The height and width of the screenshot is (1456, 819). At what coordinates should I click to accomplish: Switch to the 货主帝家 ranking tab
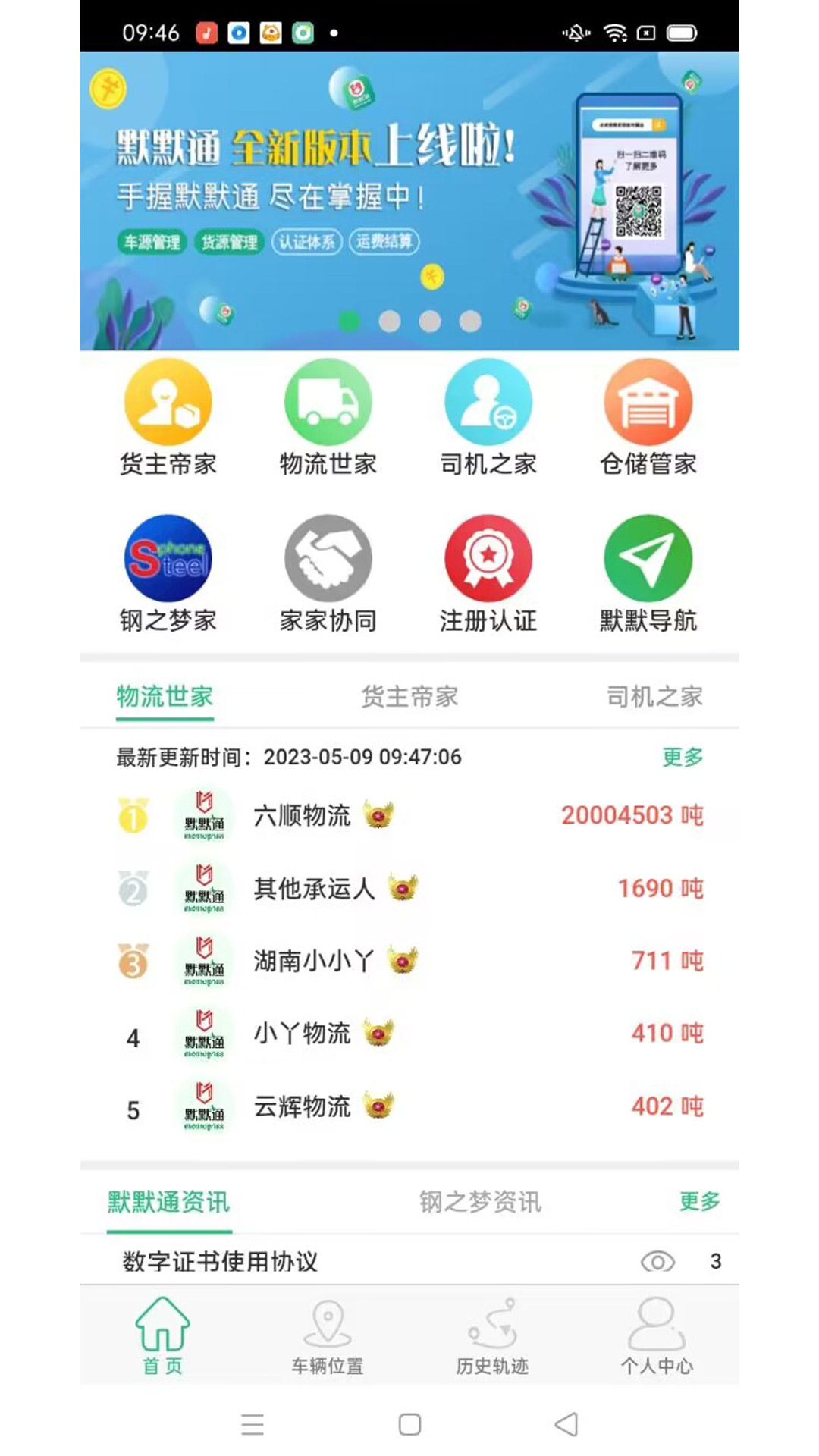[409, 698]
